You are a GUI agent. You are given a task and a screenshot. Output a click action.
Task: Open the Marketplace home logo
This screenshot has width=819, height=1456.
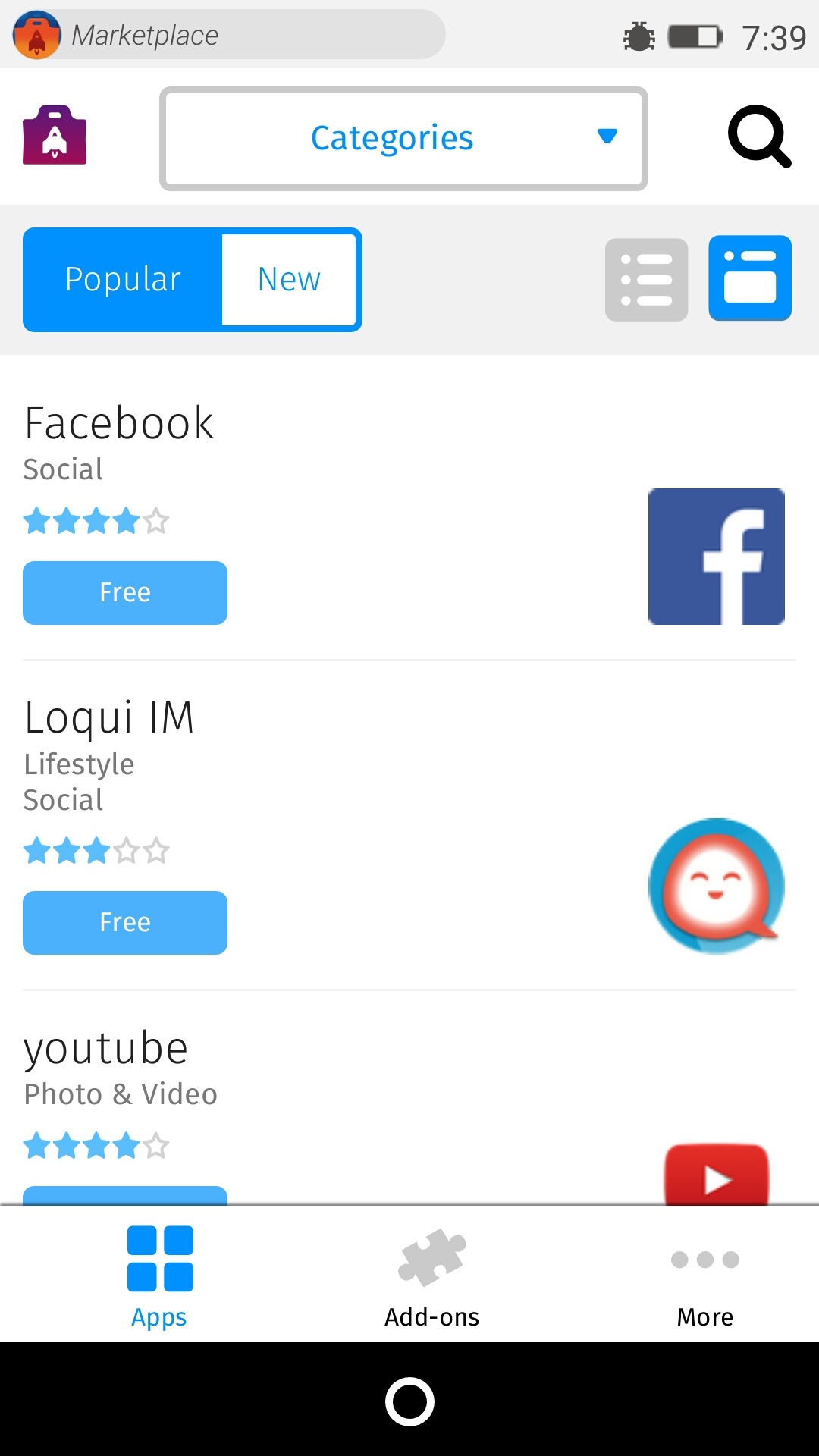pos(55,136)
